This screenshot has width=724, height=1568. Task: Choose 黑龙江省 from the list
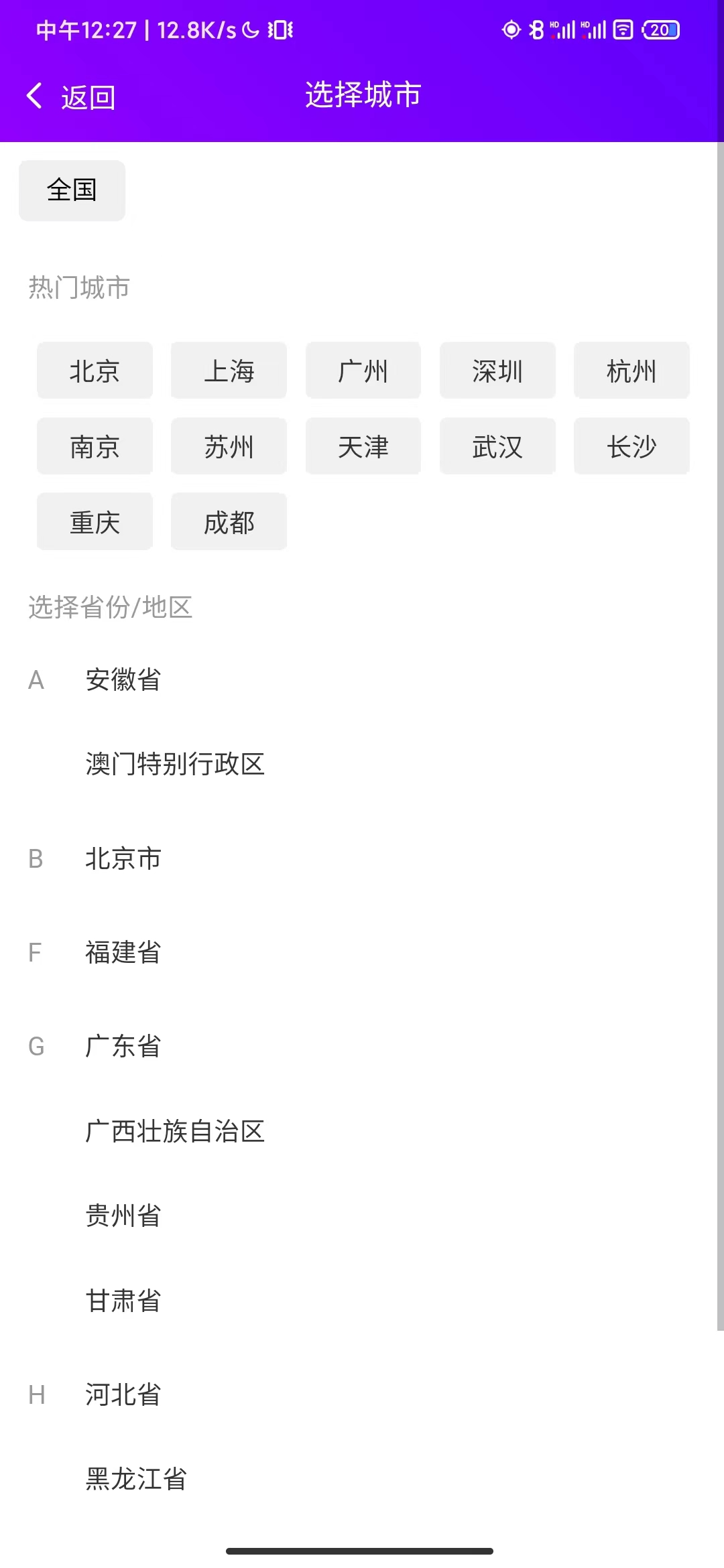[x=362, y=1479]
